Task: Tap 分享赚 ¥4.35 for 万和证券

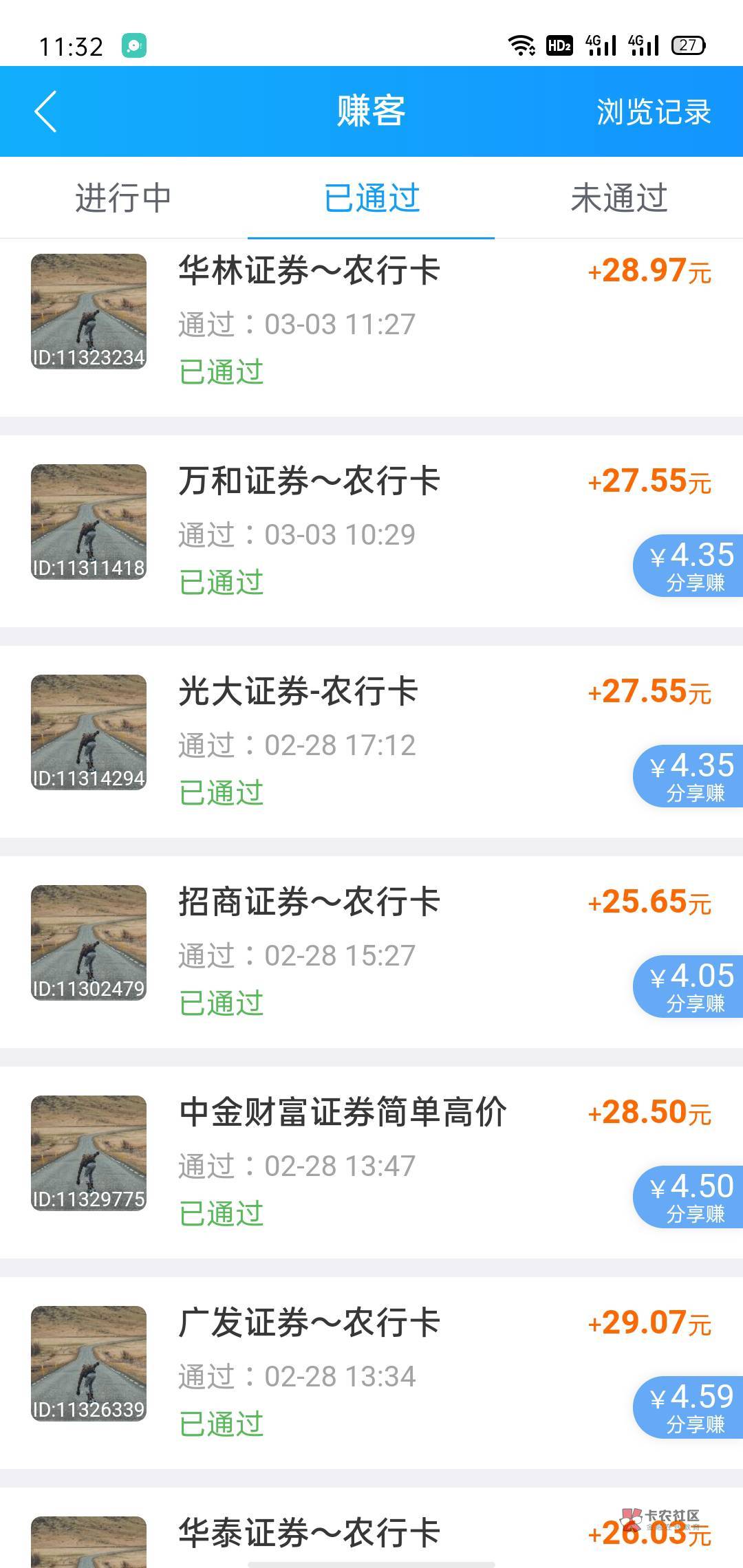Action: [x=690, y=565]
